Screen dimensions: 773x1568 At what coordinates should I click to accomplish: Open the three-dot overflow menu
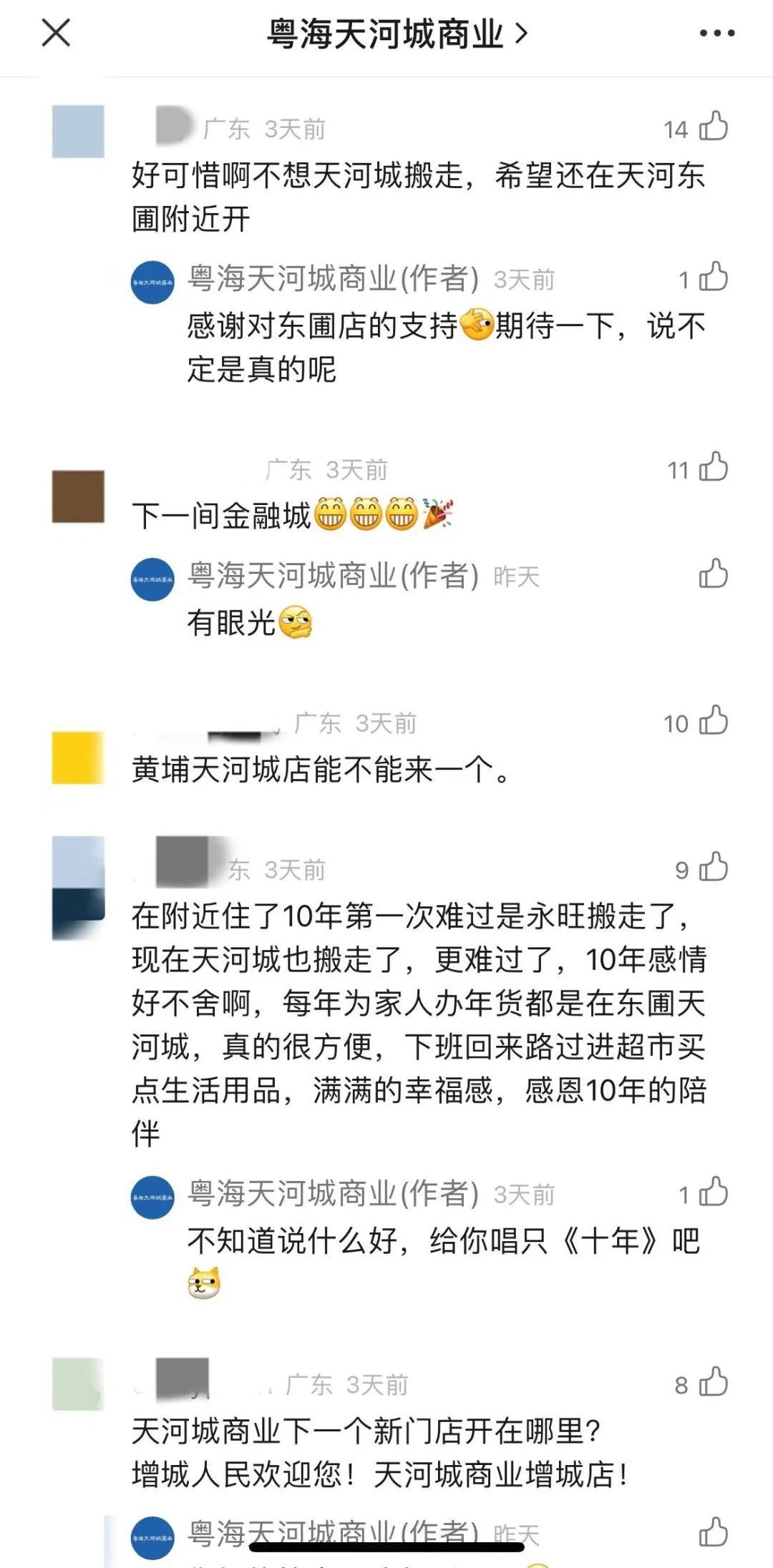(716, 33)
